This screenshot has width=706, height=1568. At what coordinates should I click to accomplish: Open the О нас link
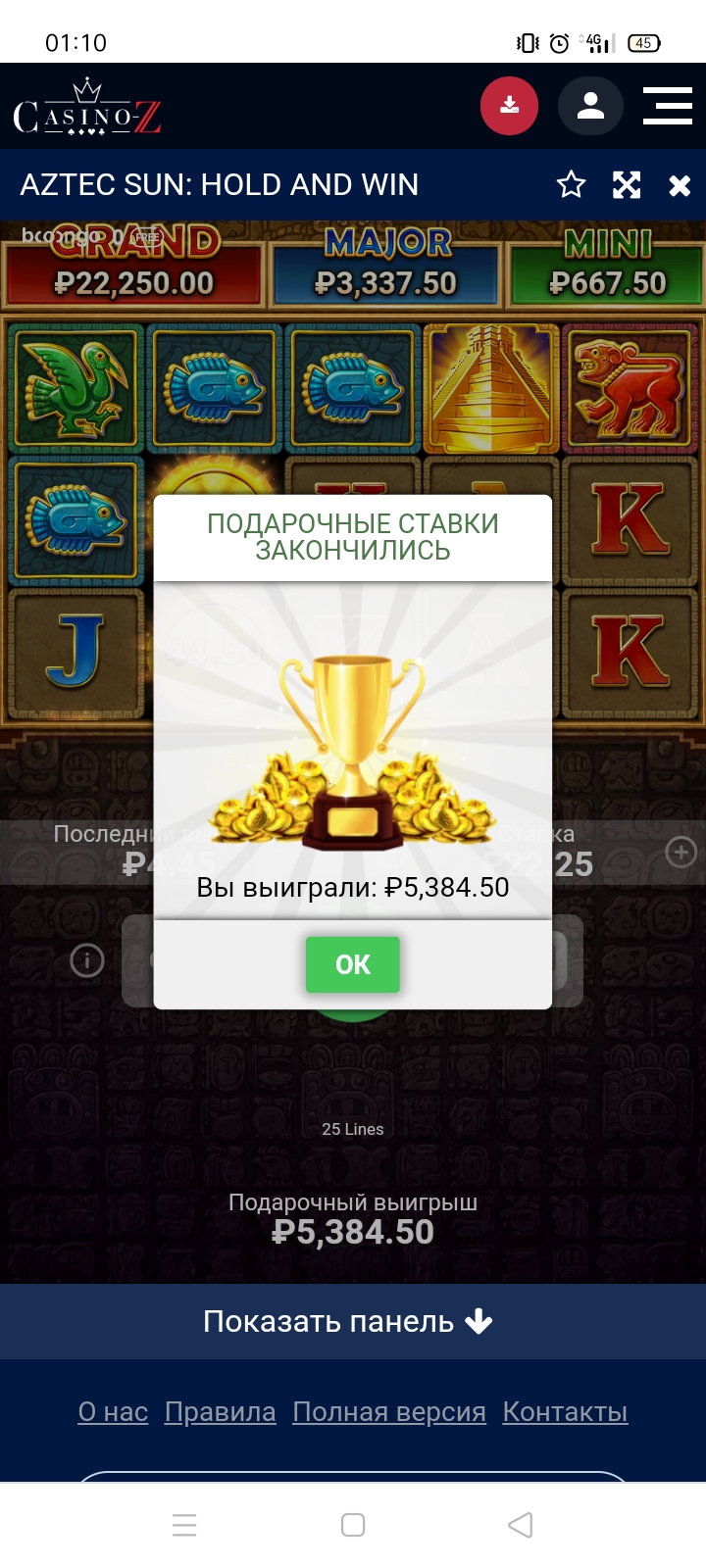tap(113, 1412)
